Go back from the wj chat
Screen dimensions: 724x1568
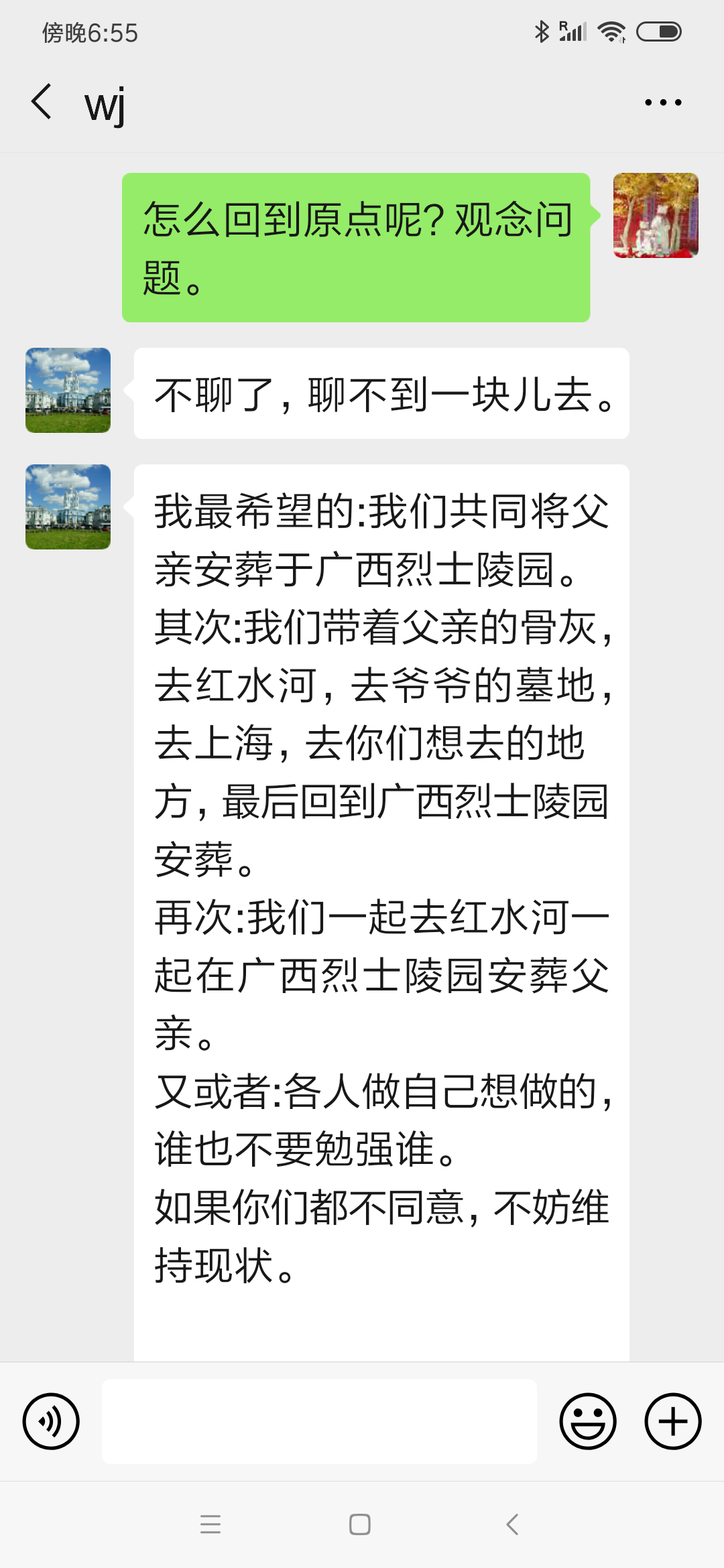point(42,102)
